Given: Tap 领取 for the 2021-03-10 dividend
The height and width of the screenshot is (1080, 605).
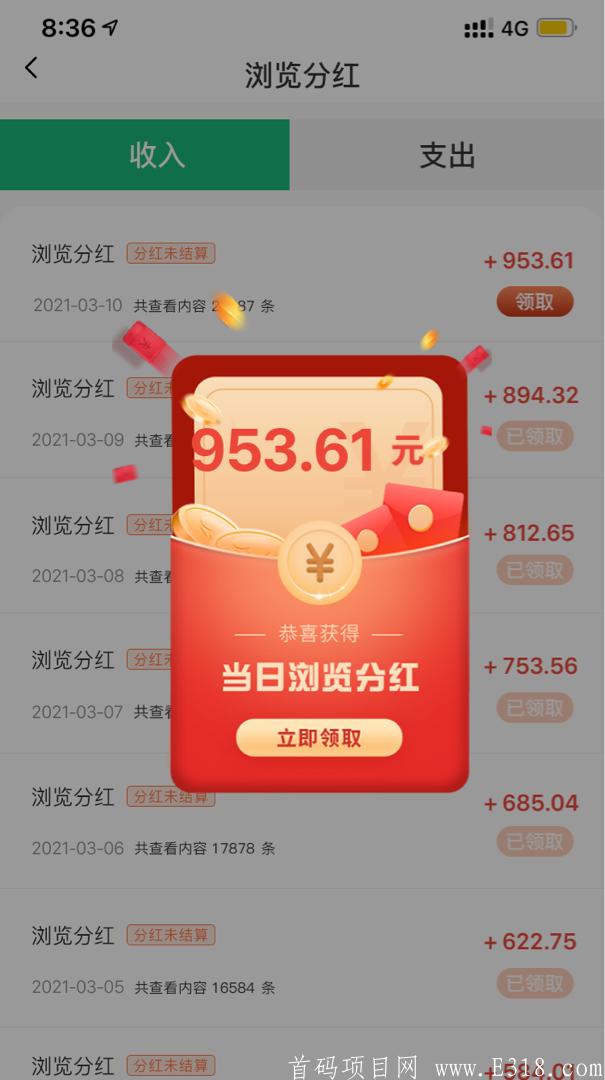Looking at the screenshot, I should [x=535, y=302].
